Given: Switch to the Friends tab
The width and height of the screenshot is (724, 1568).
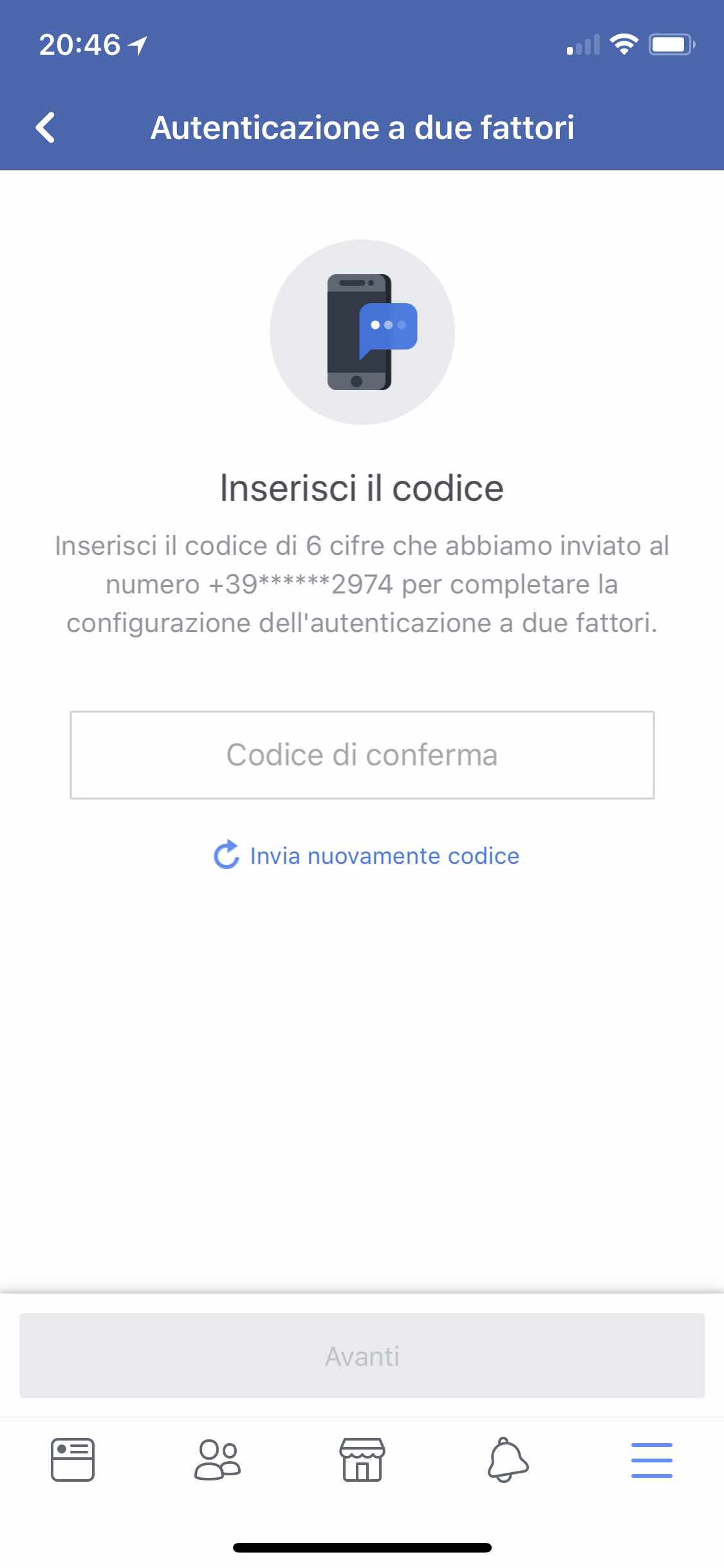Looking at the screenshot, I should (218, 1460).
